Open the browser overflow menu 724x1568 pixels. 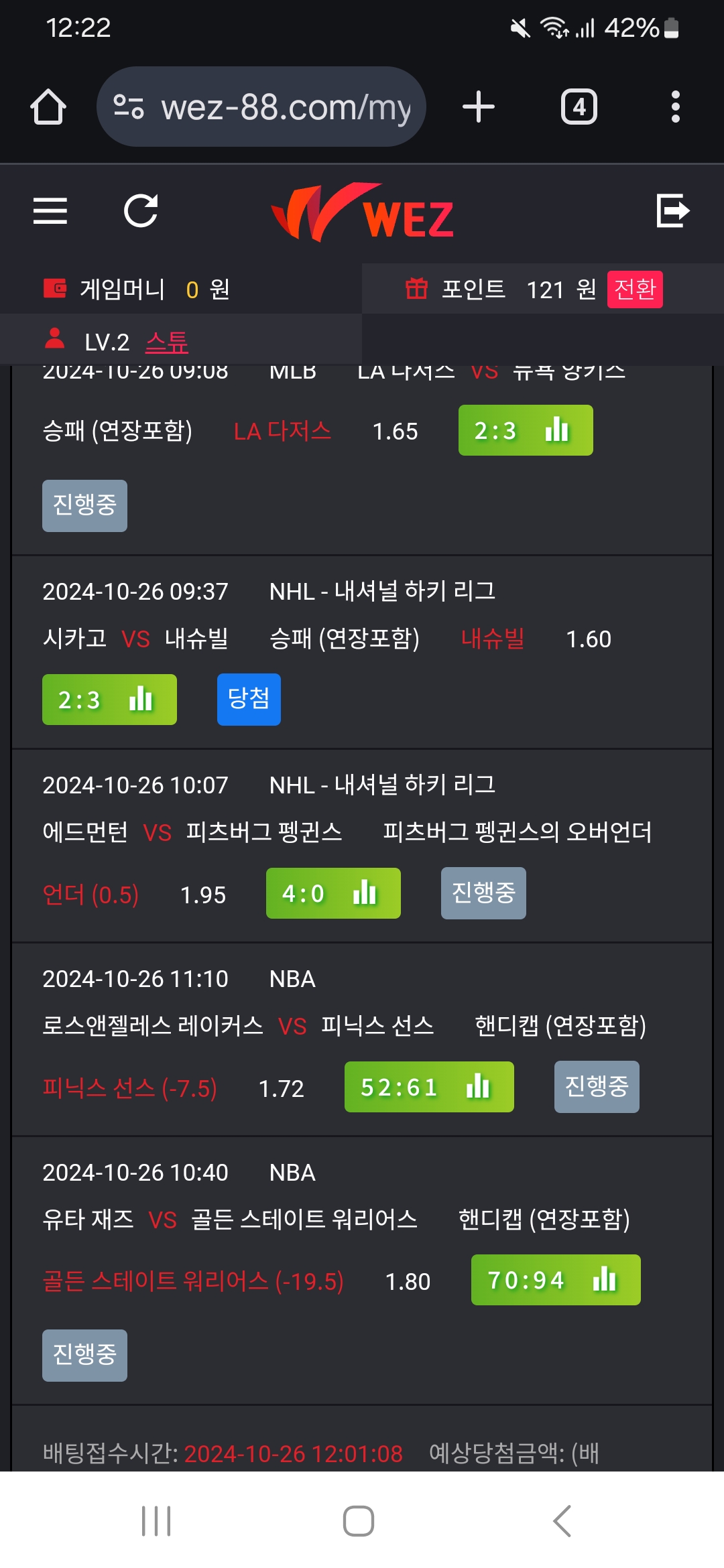pos(676,107)
